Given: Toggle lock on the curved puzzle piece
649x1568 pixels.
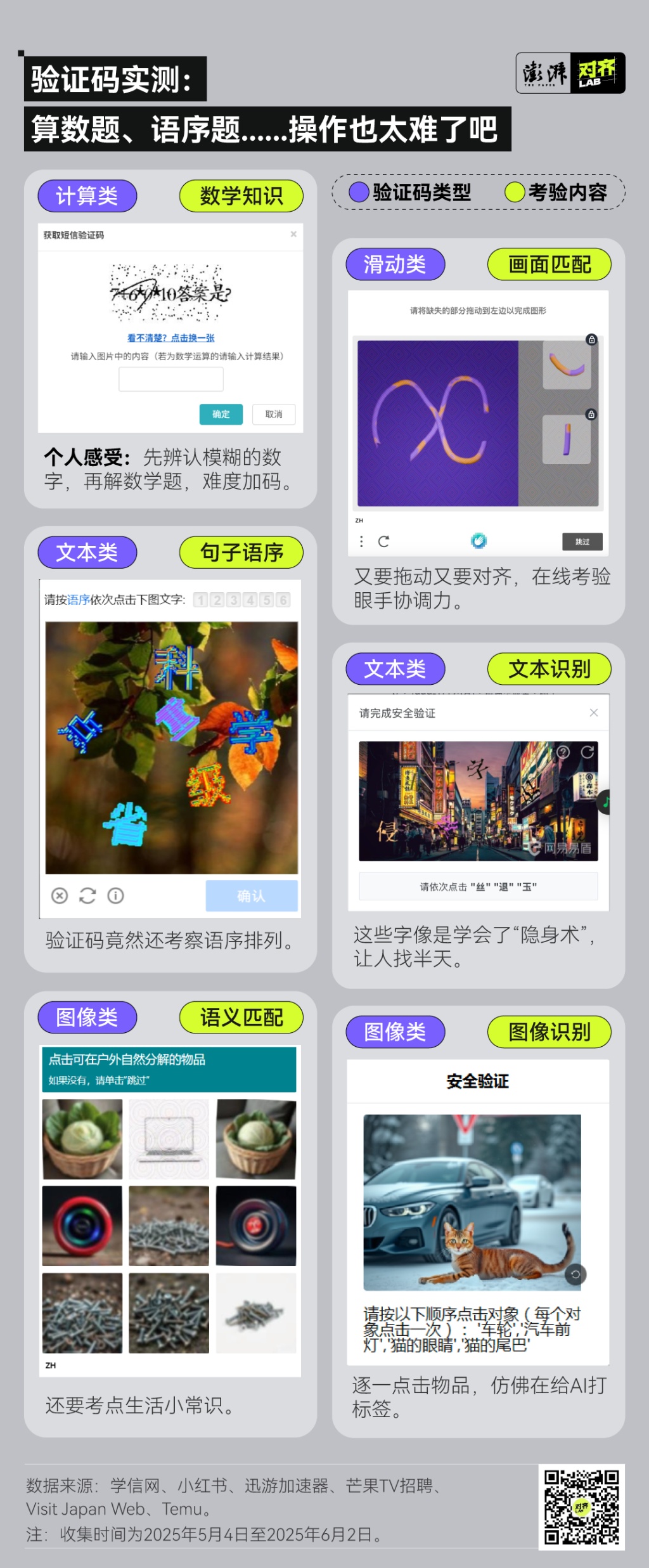Looking at the screenshot, I should (x=592, y=339).
